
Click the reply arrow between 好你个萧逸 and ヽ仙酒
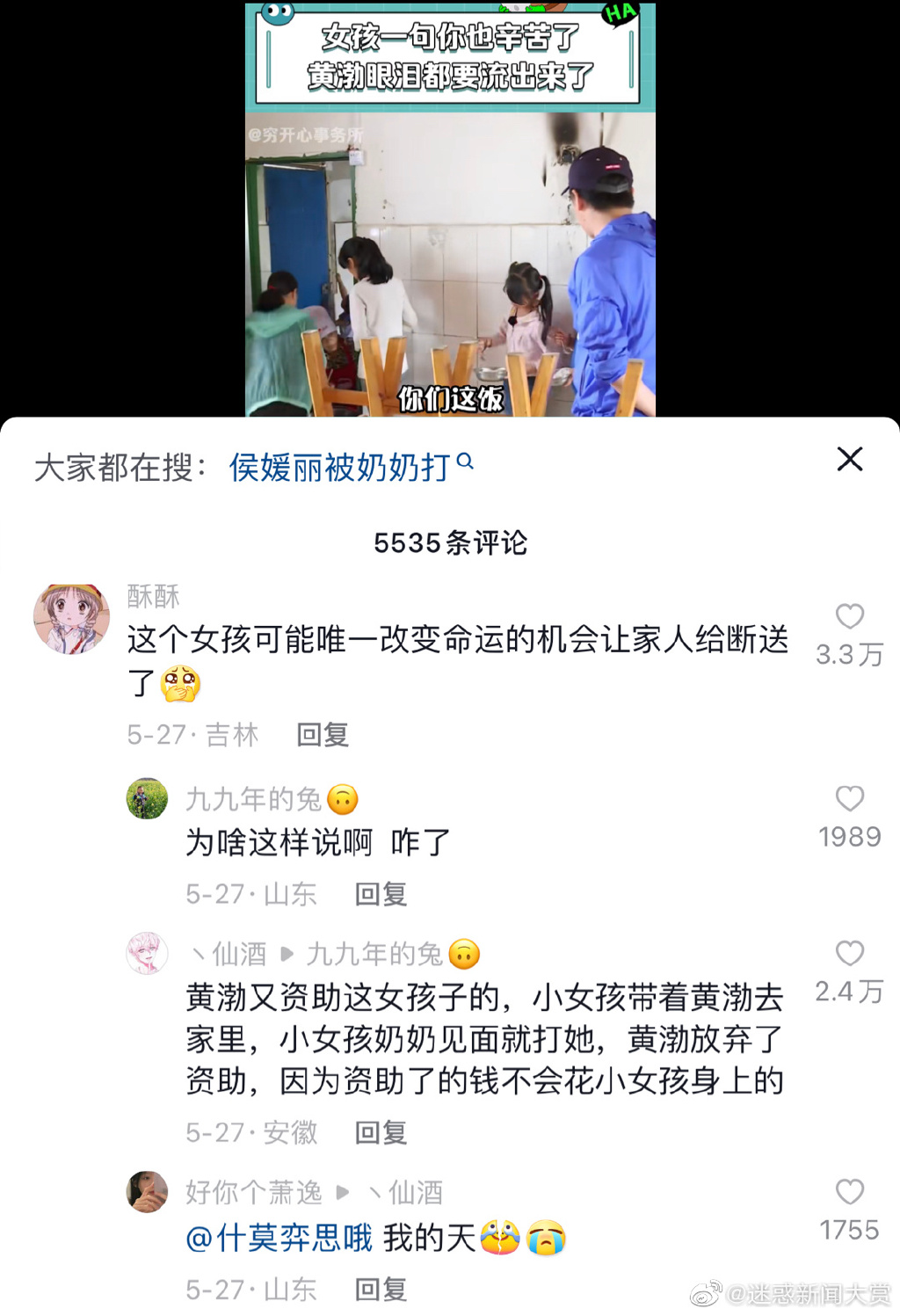[x=341, y=1194]
